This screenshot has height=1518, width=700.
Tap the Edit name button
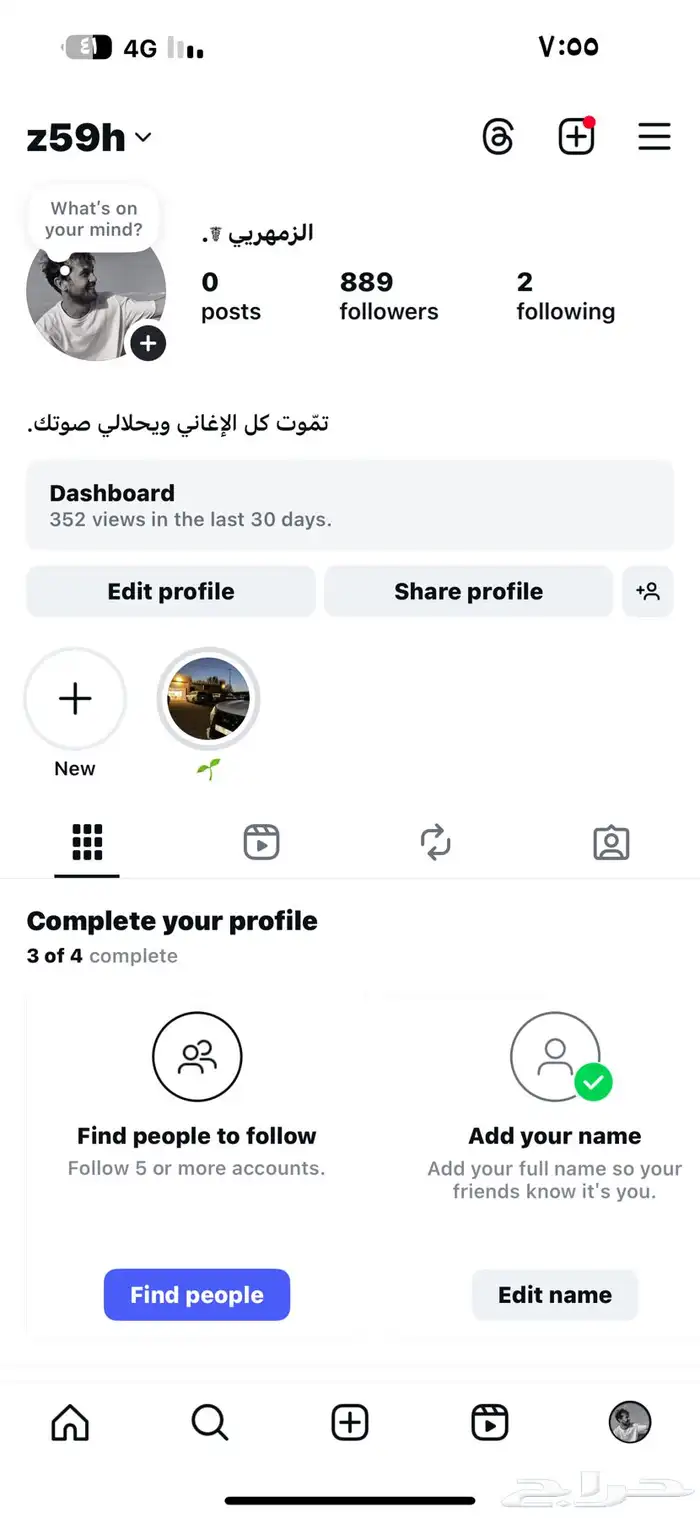coord(555,1295)
